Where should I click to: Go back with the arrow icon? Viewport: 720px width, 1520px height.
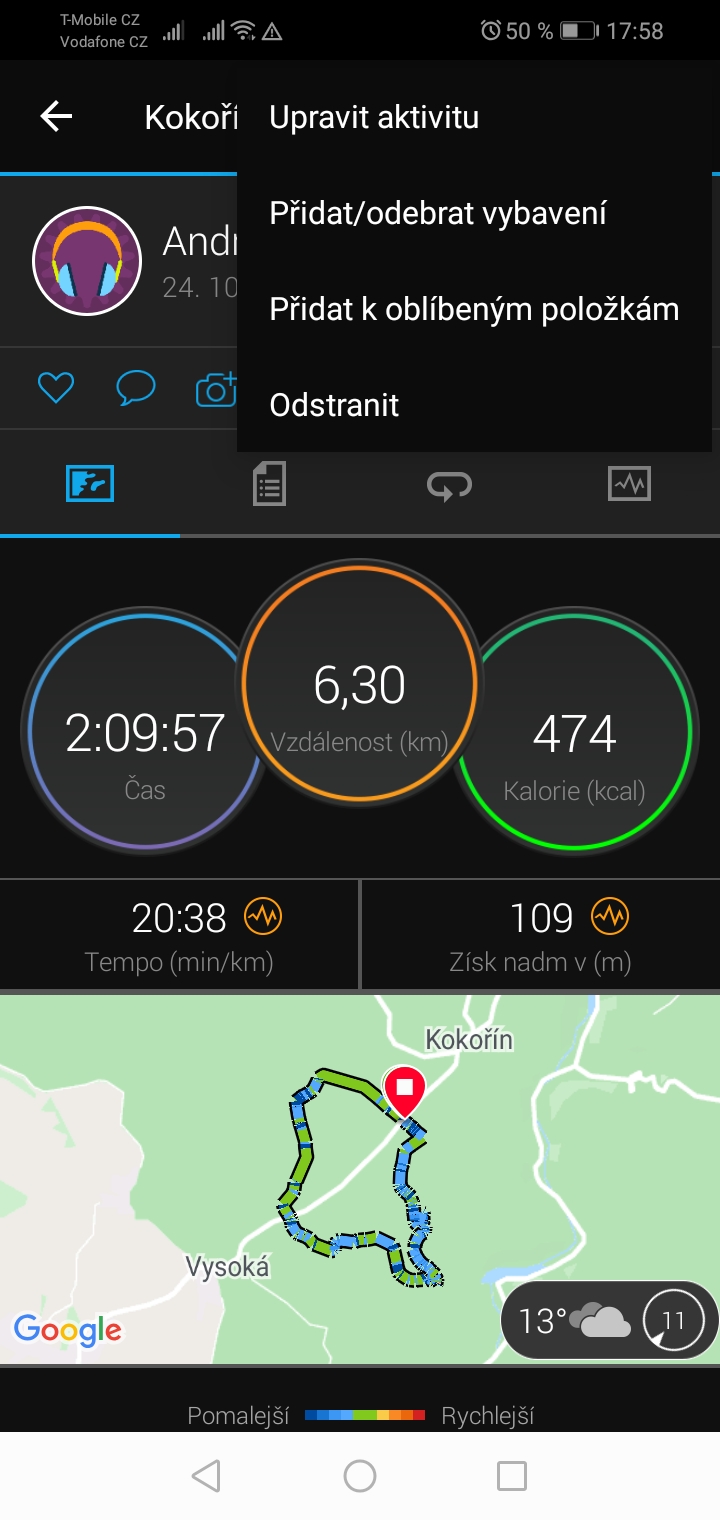click(x=56, y=117)
